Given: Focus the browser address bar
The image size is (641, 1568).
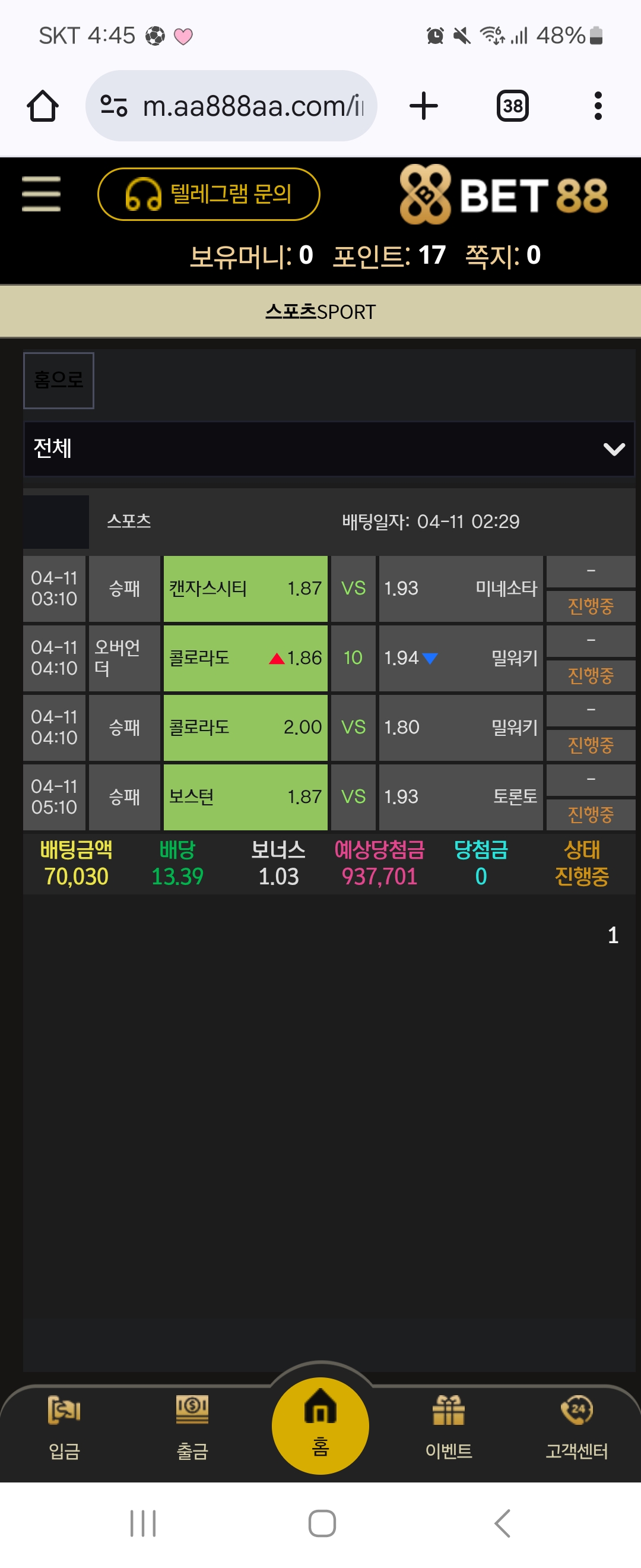Looking at the screenshot, I should click(x=243, y=106).
